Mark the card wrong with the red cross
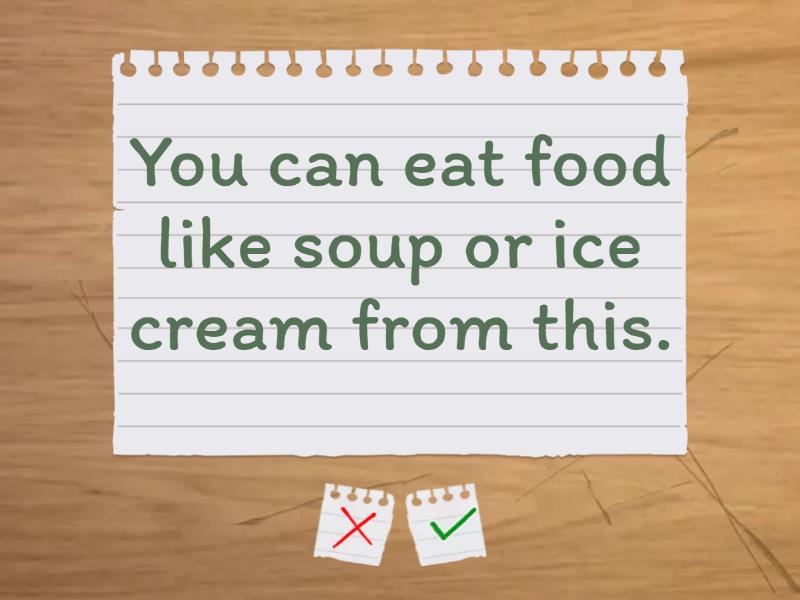Screen dimensions: 800x600 (x=357, y=524)
